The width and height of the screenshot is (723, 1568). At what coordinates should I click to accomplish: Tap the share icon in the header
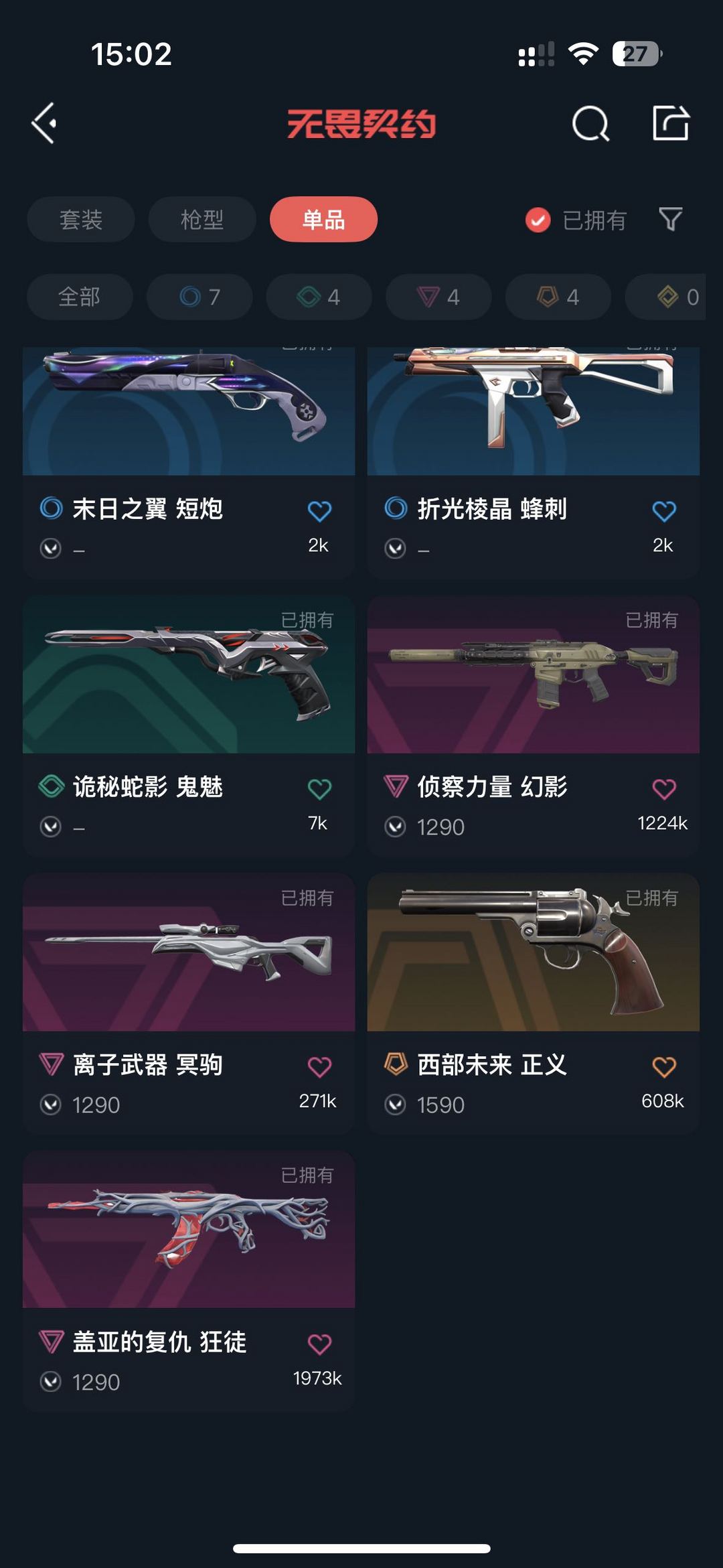(x=671, y=123)
